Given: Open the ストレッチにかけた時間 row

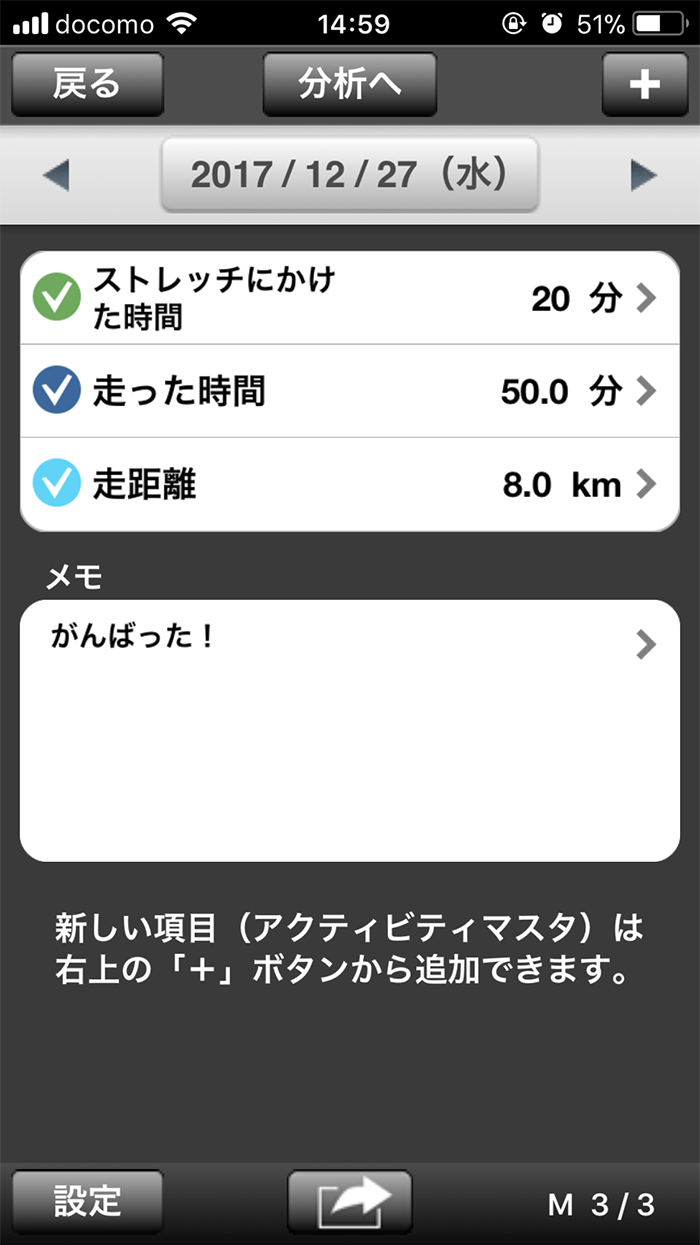Looking at the screenshot, I should (x=350, y=298).
